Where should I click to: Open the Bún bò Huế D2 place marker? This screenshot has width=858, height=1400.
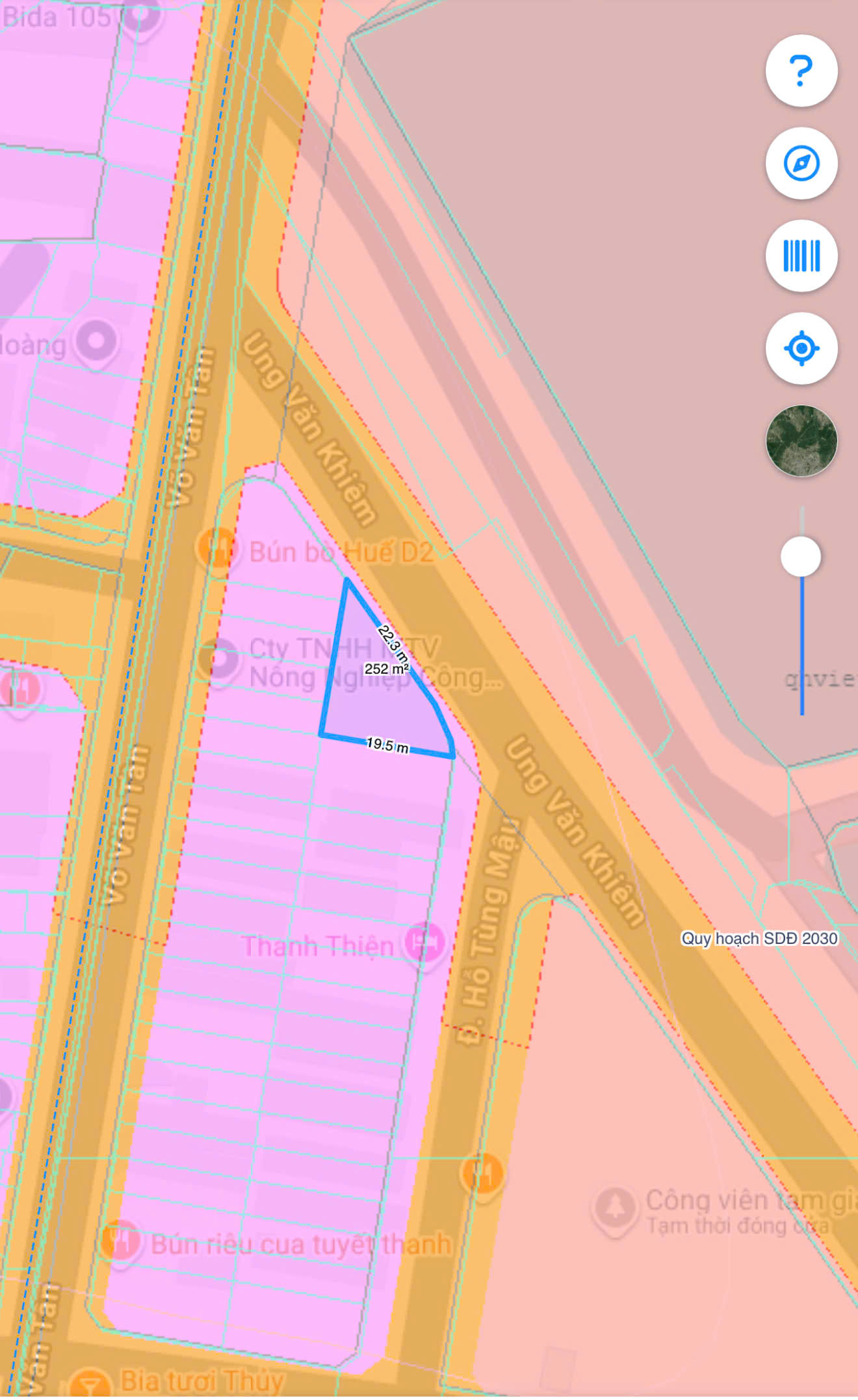[x=216, y=549]
